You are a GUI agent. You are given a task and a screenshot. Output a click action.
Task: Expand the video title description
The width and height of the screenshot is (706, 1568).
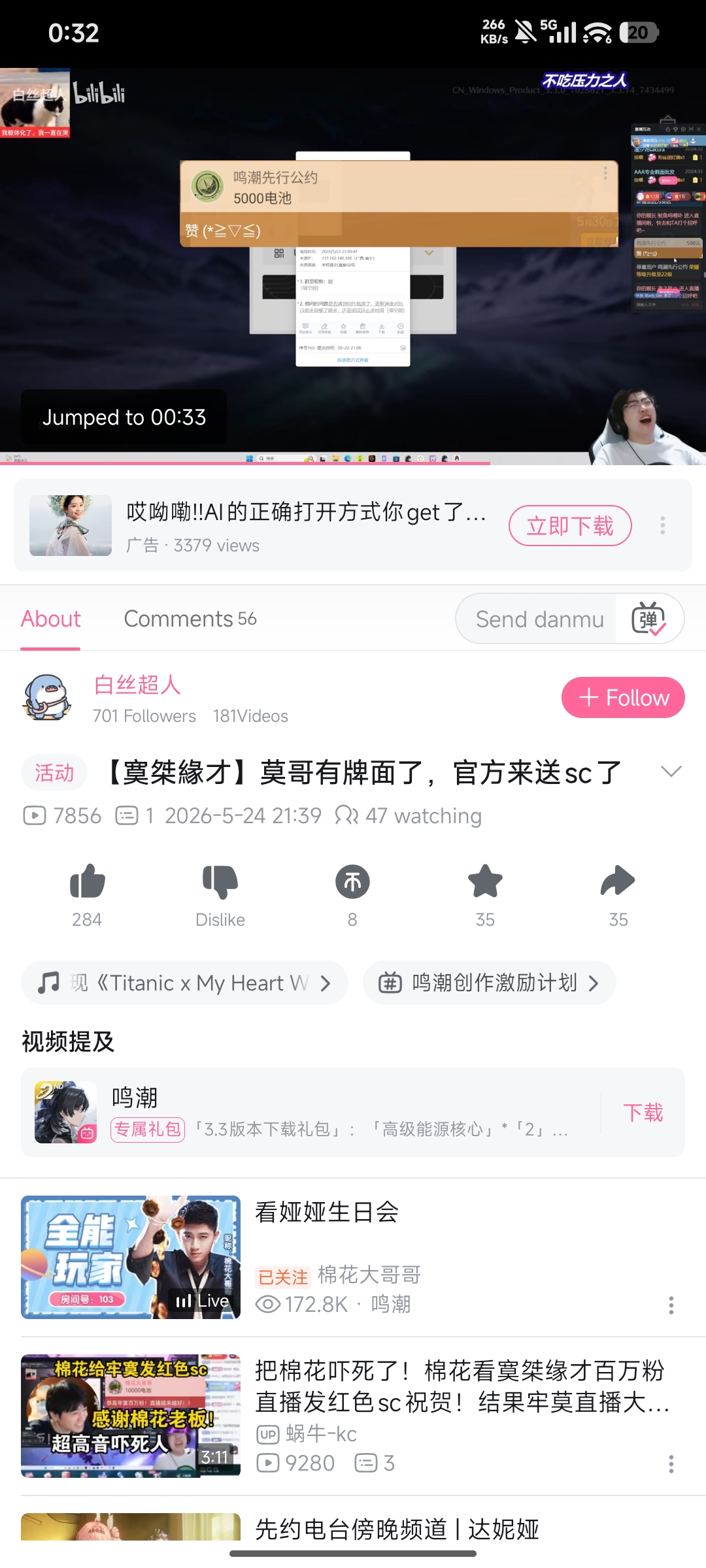[671, 772]
